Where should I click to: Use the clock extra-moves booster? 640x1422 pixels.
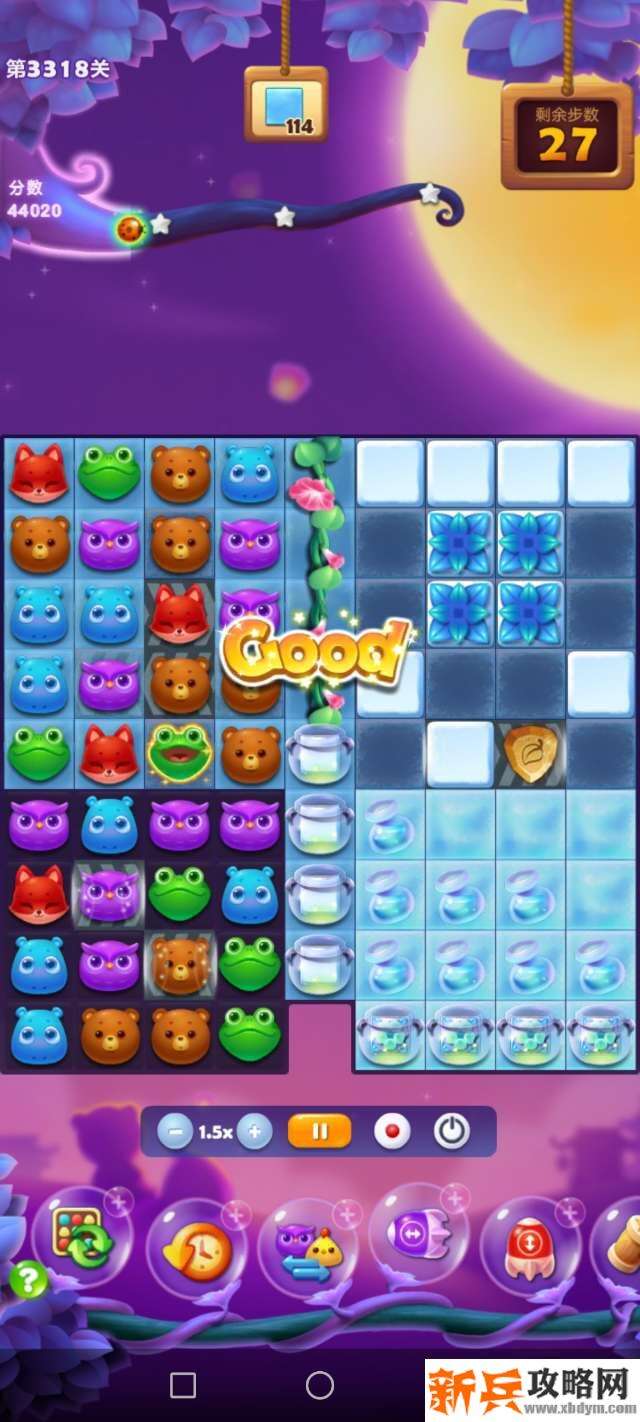click(196, 1248)
